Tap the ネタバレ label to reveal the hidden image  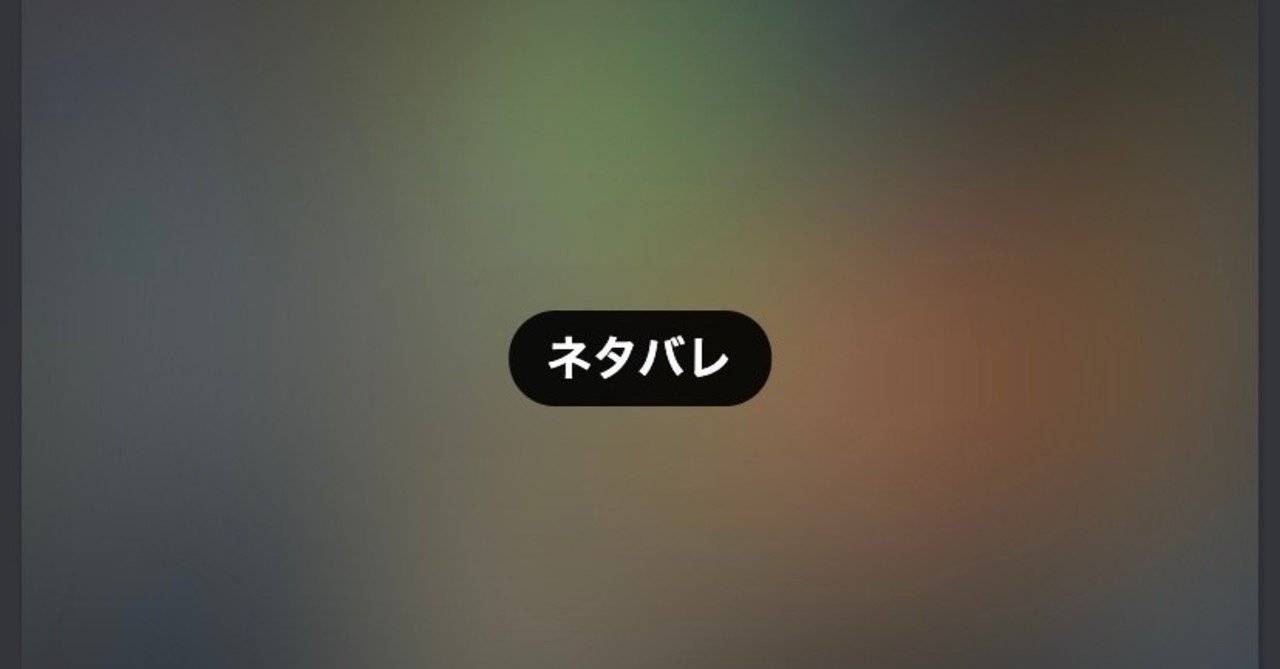pyautogui.click(x=639, y=358)
